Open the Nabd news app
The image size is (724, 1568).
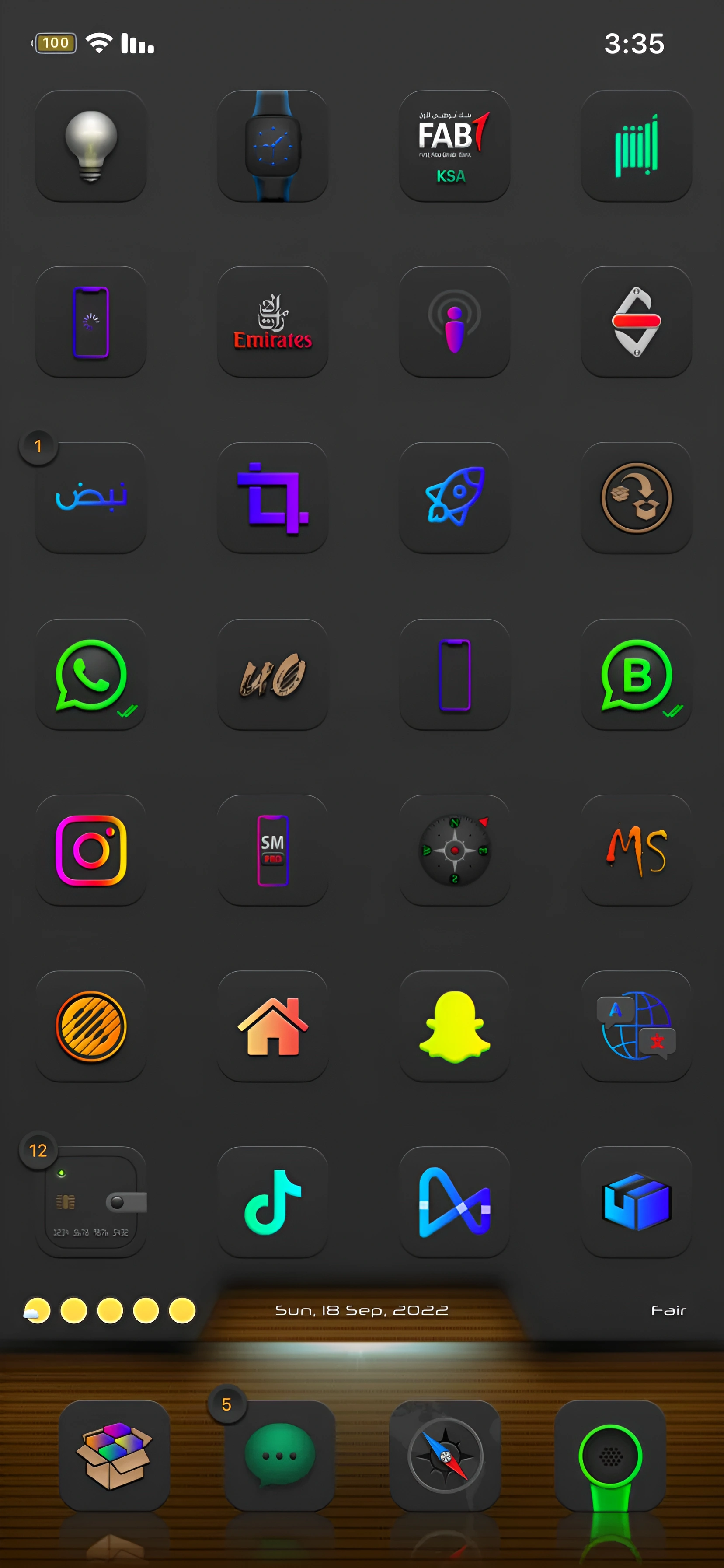pyautogui.click(x=90, y=498)
